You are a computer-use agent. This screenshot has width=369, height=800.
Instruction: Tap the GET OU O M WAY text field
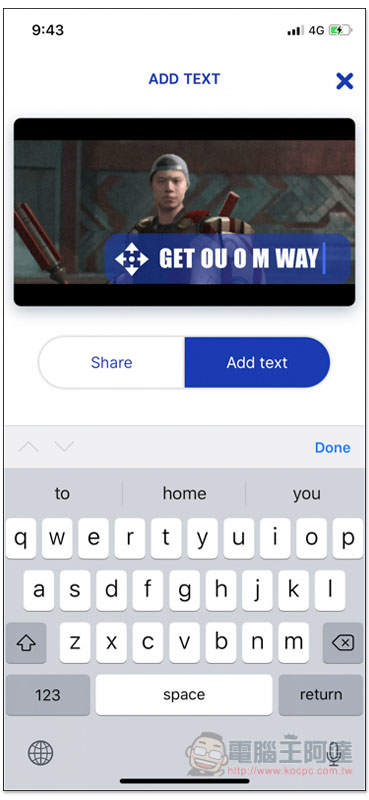(239, 258)
